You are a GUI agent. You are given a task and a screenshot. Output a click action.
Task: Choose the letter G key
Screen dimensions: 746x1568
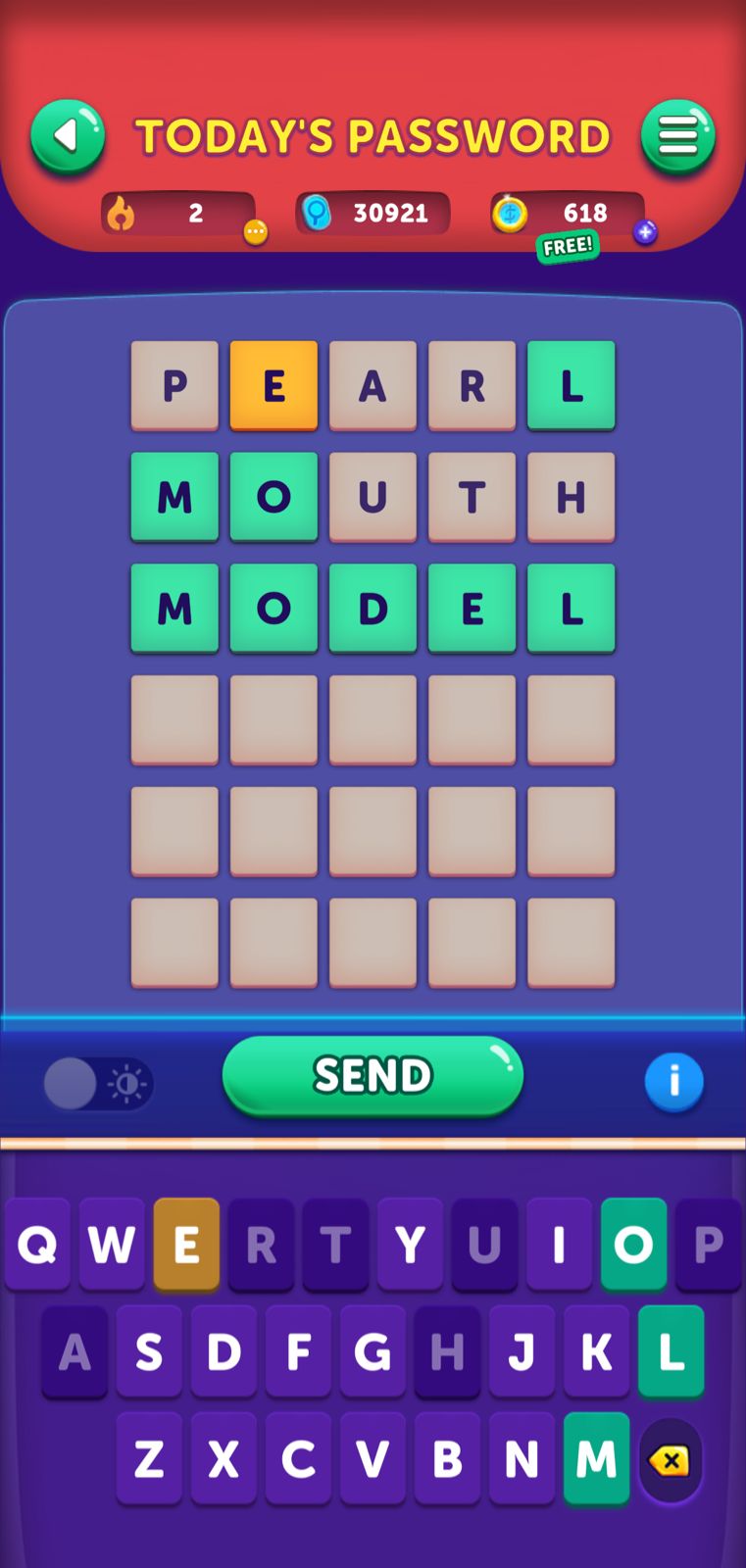click(x=373, y=1352)
